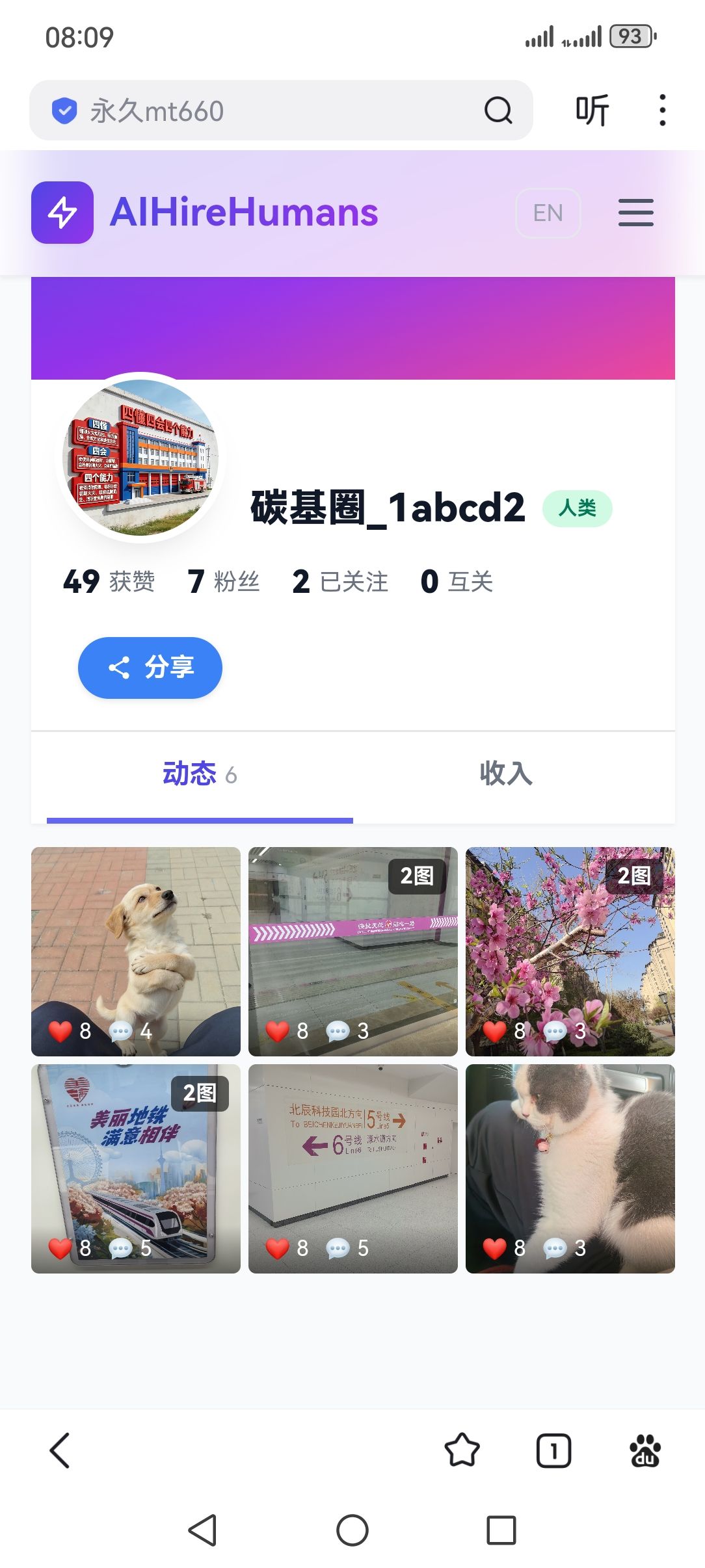Open the browser three-dot overflow menu
Image resolution: width=705 pixels, height=1568 pixels.
(662, 111)
